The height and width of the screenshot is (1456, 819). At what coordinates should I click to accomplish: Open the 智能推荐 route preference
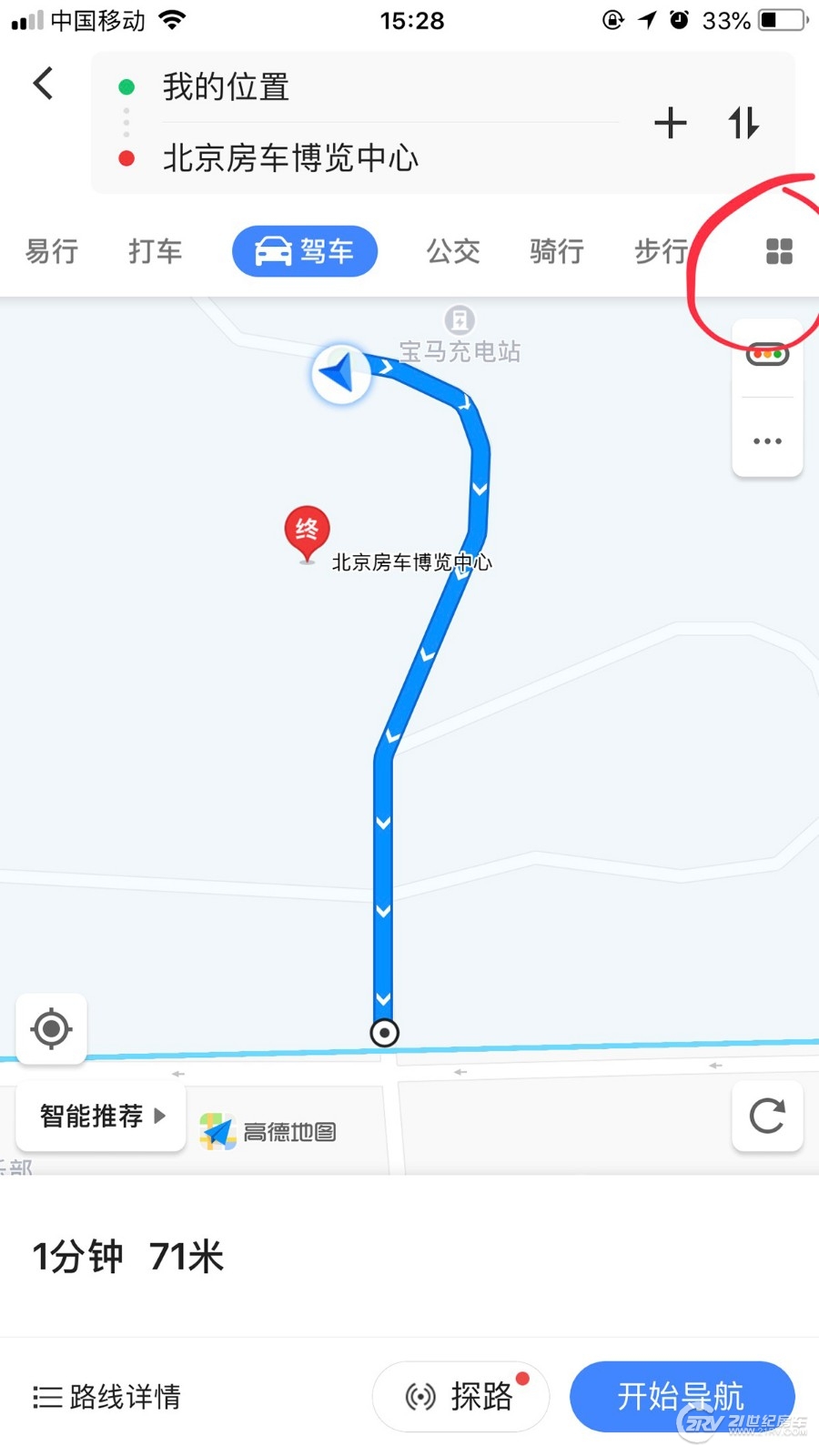coord(101,1116)
